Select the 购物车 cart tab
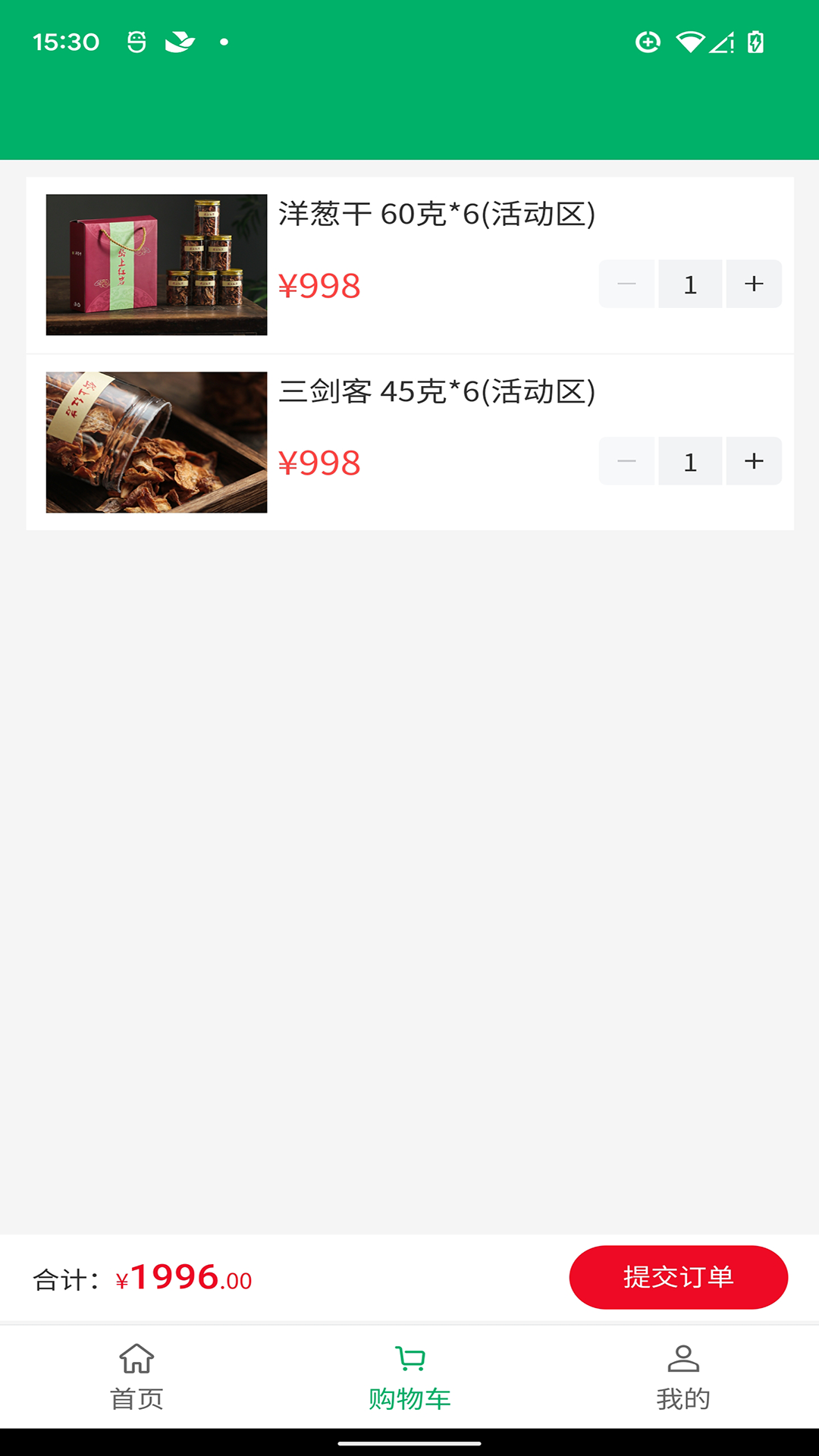The height and width of the screenshot is (1456, 819). pos(409,1377)
